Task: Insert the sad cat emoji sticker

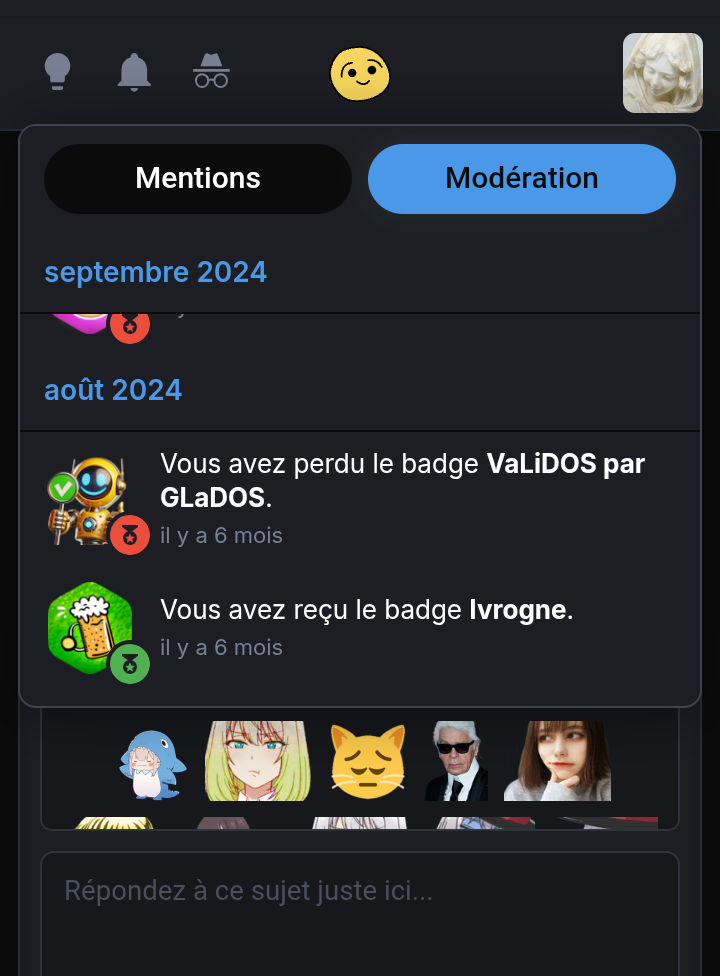Action: pos(369,762)
